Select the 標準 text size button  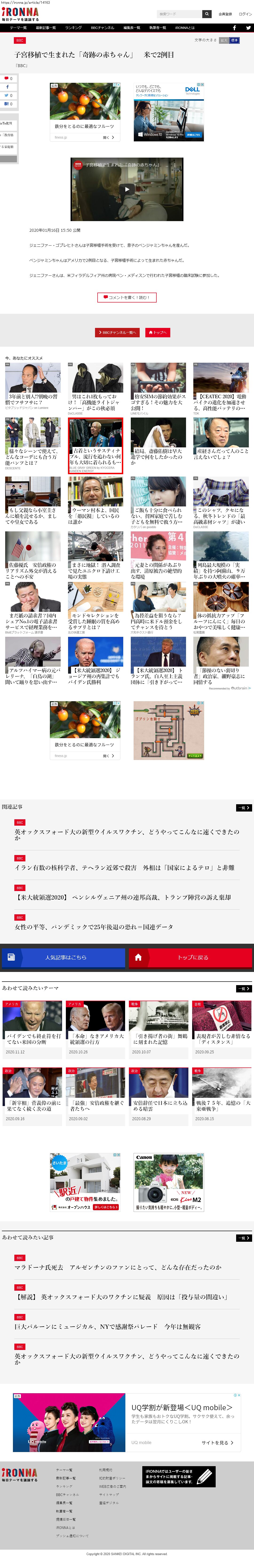pyautogui.click(x=234, y=40)
